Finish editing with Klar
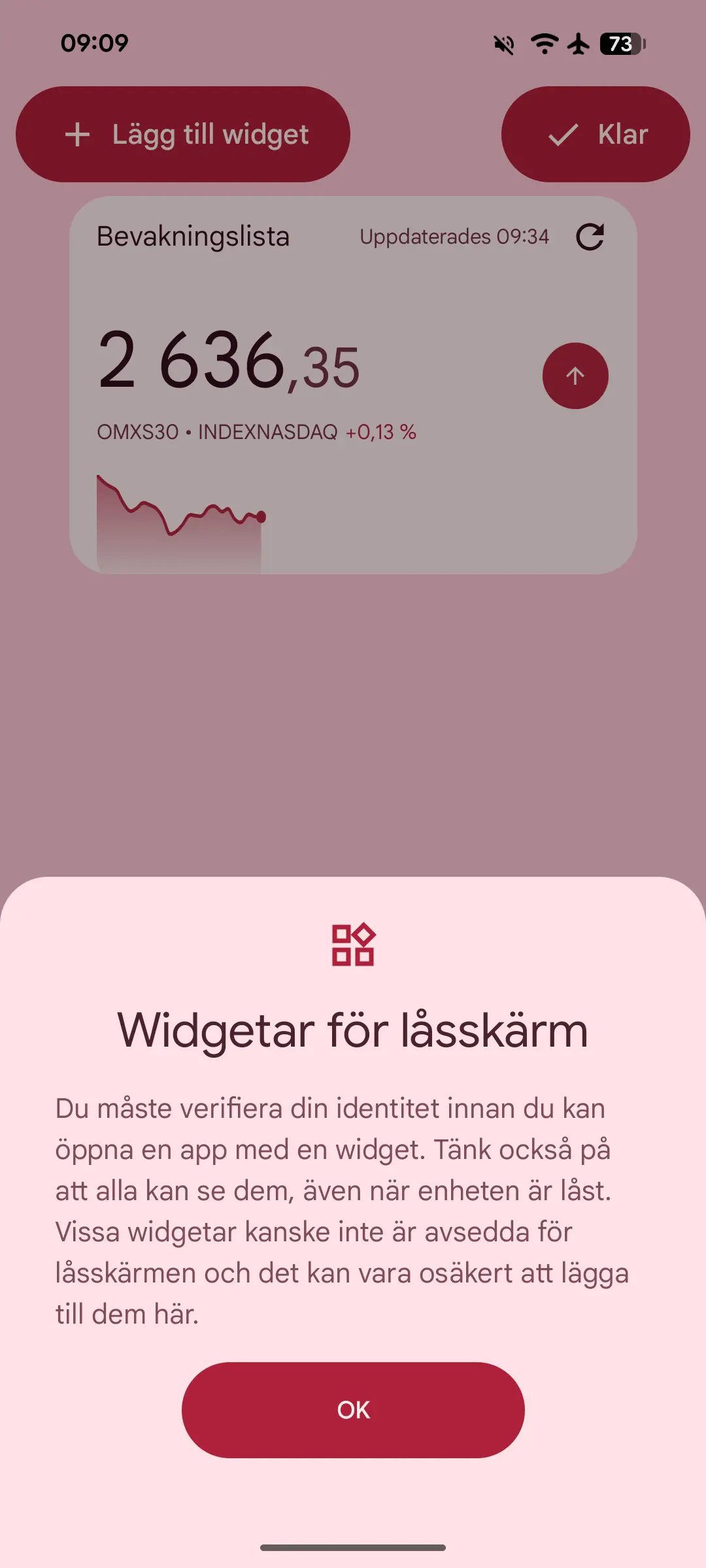 (596, 135)
